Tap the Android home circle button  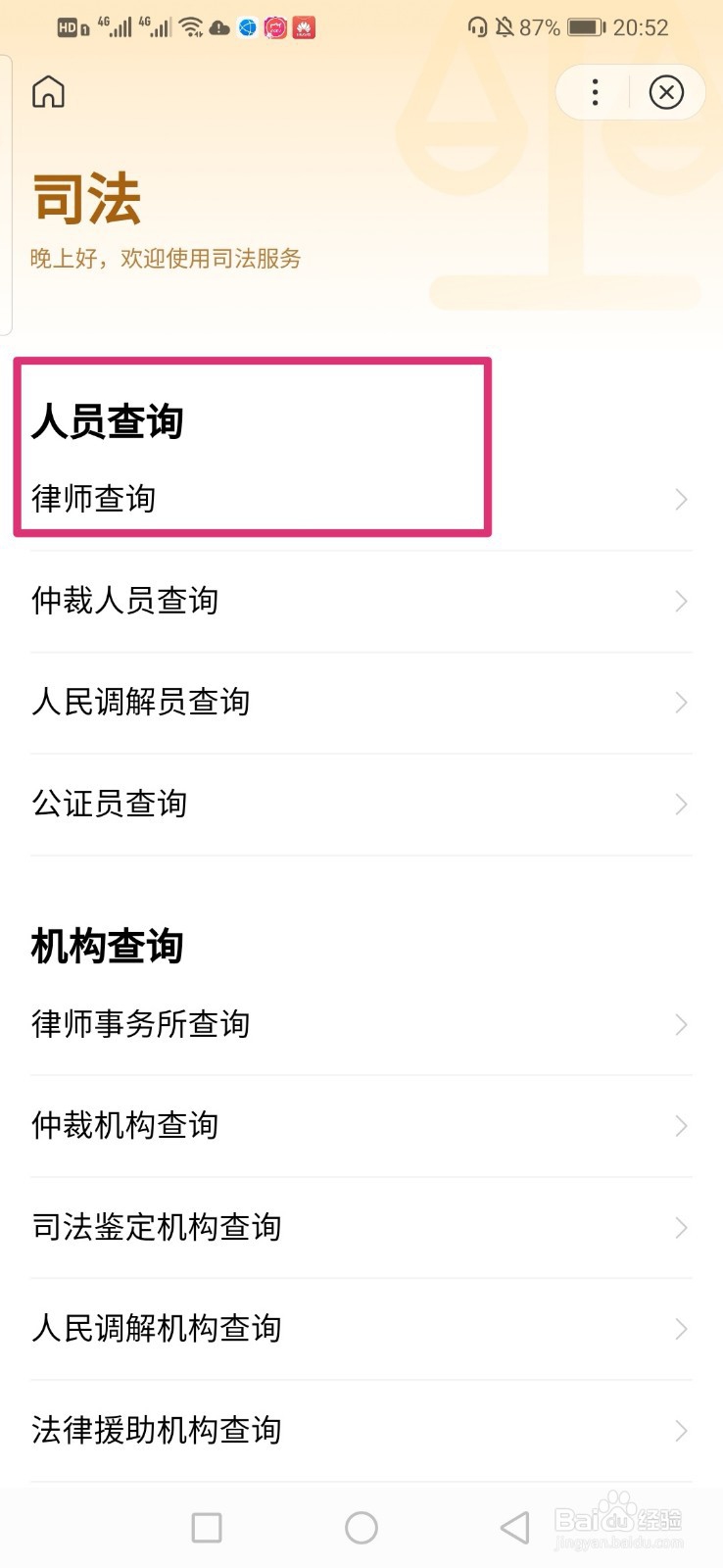(361, 1527)
